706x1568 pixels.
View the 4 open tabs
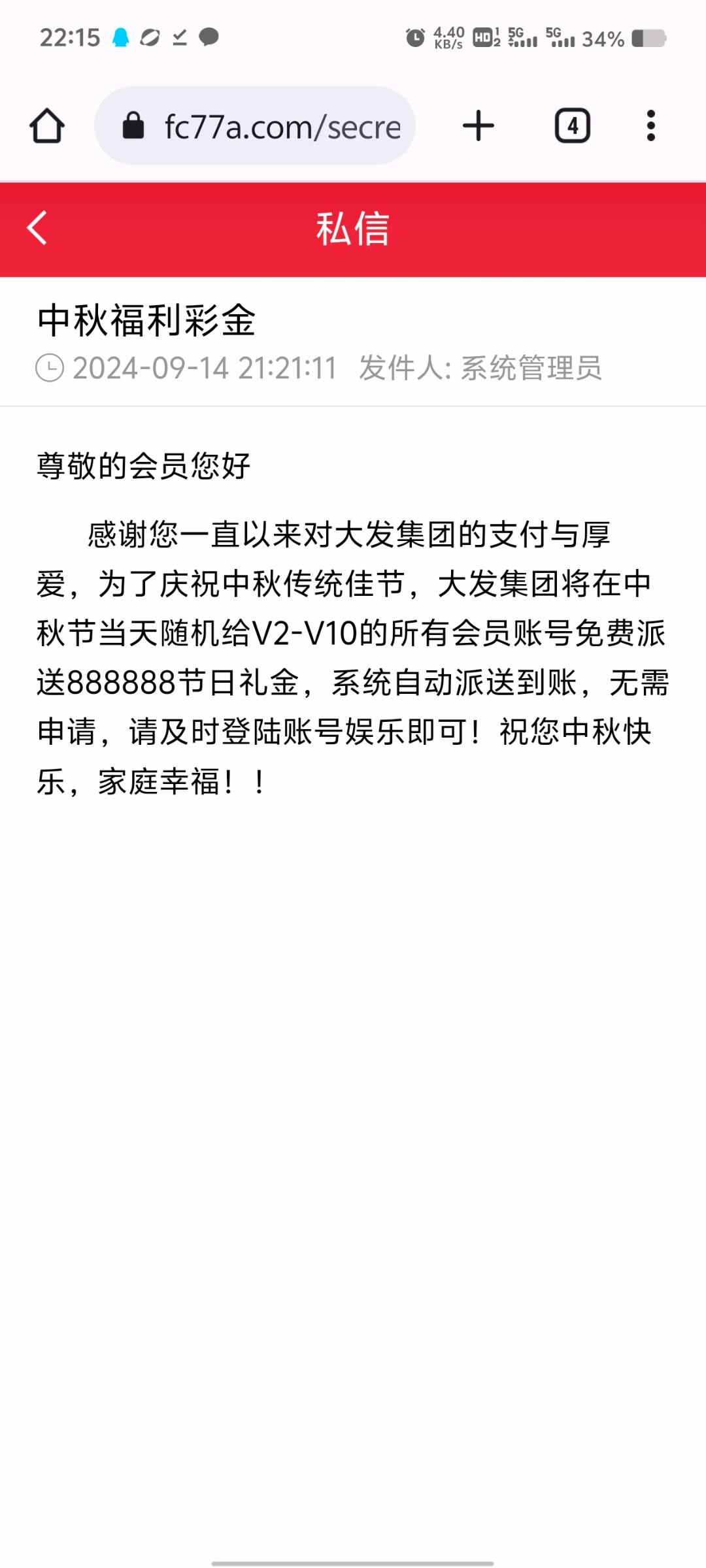coord(573,125)
